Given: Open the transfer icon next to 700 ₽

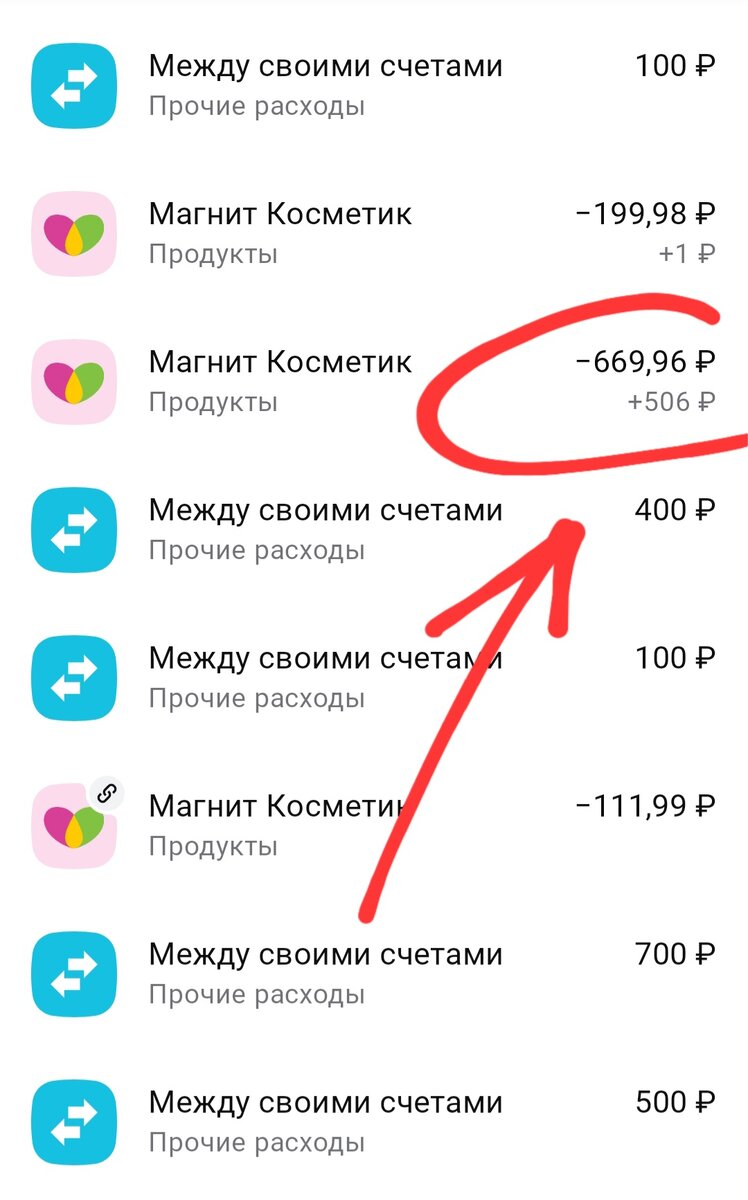Looking at the screenshot, I should [x=74, y=973].
